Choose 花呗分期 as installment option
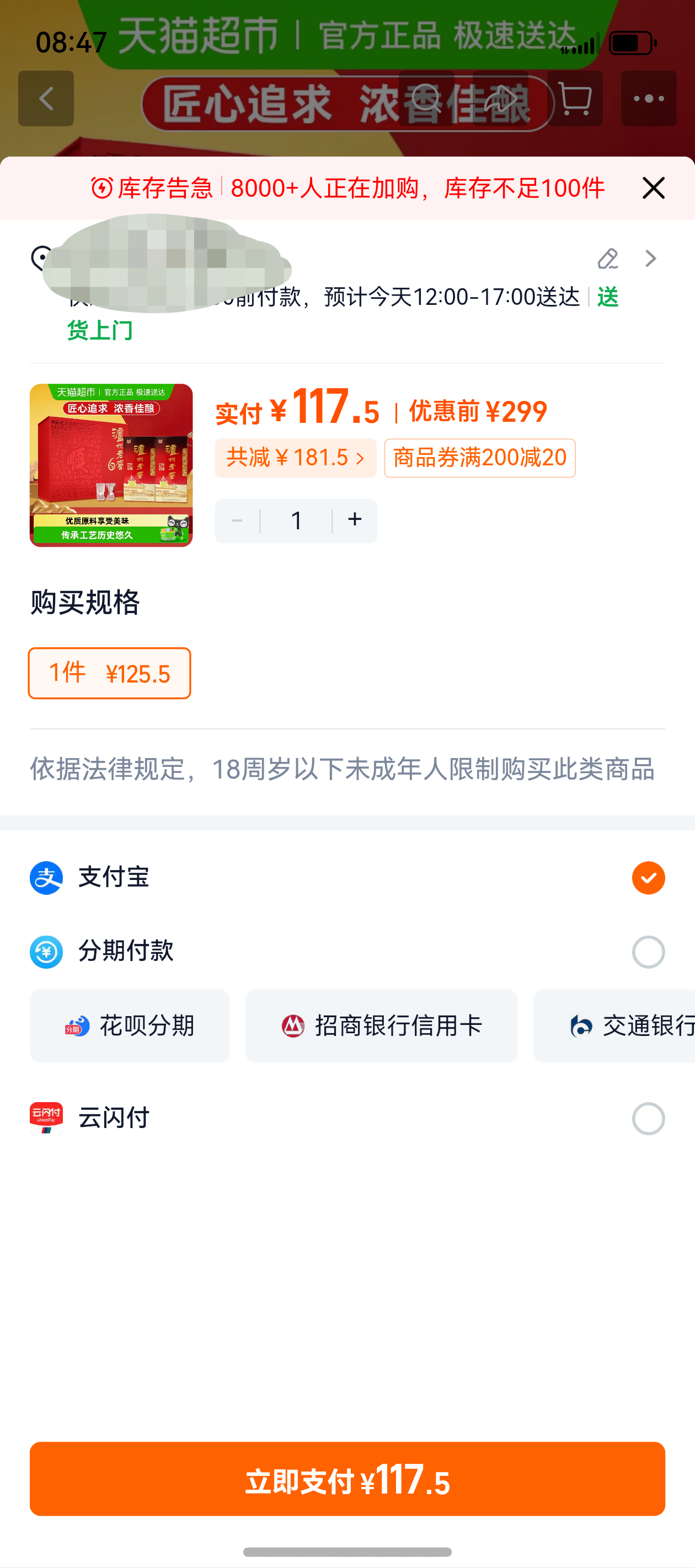This screenshot has width=695, height=1568. click(x=129, y=1025)
